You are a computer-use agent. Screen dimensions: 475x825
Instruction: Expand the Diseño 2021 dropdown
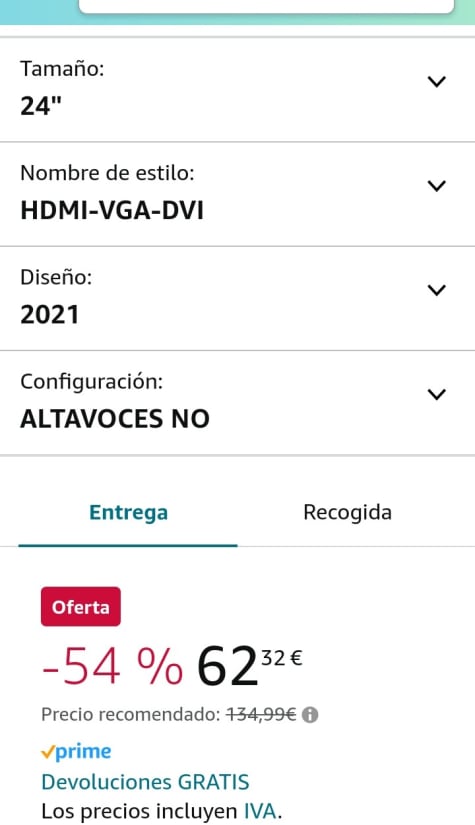(237, 298)
